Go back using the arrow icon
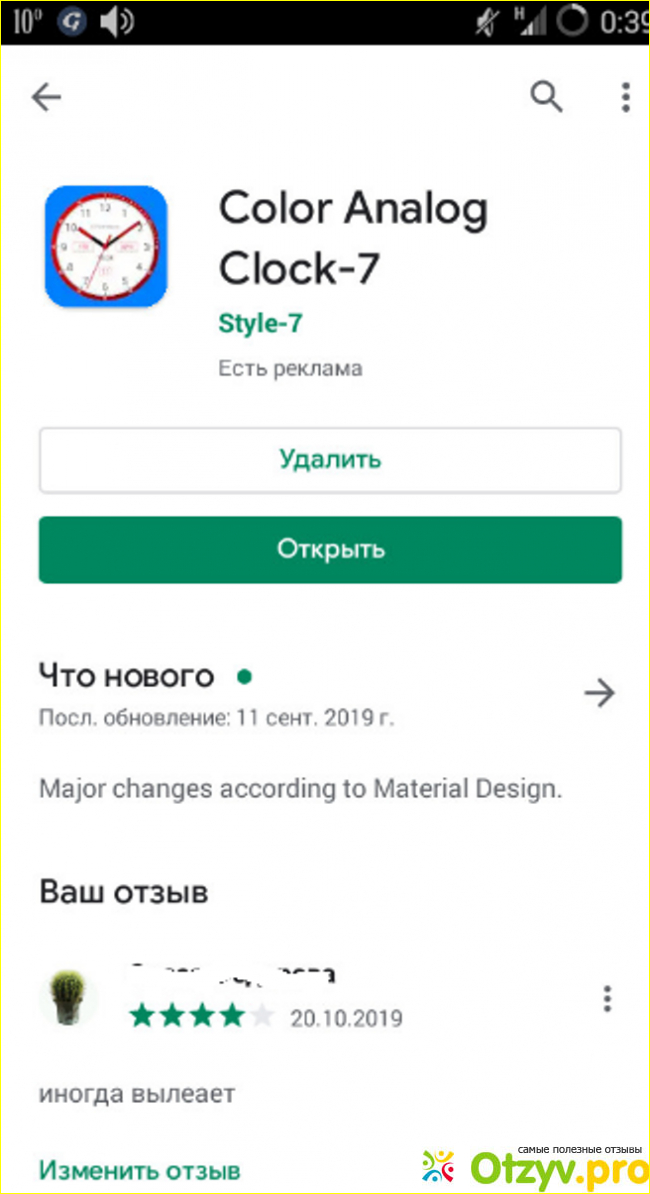The width and height of the screenshot is (650, 1194). (x=46, y=97)
